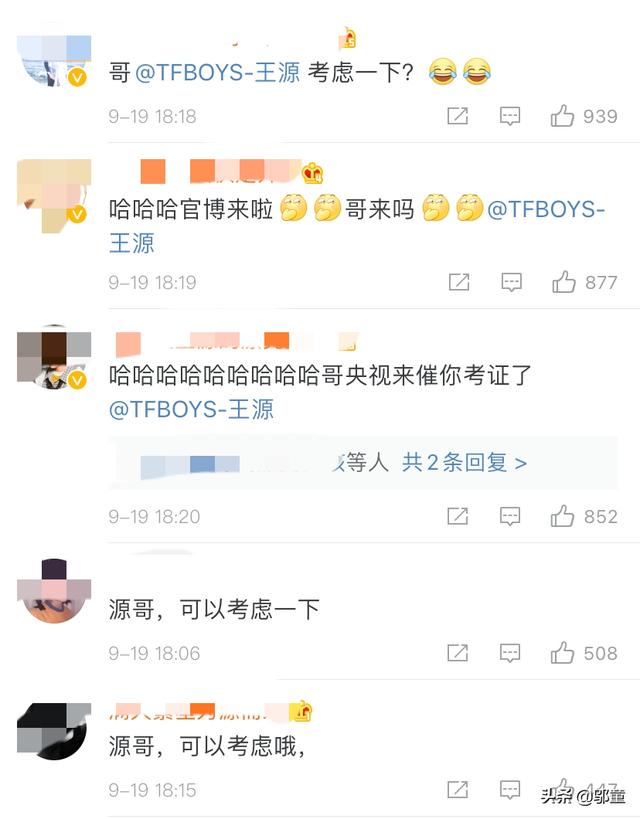Viewport: 640px width, 819px height.
Task: Like the 央视来催你考证了 comment
Action: pyautogui.click(x=563, y=516)
